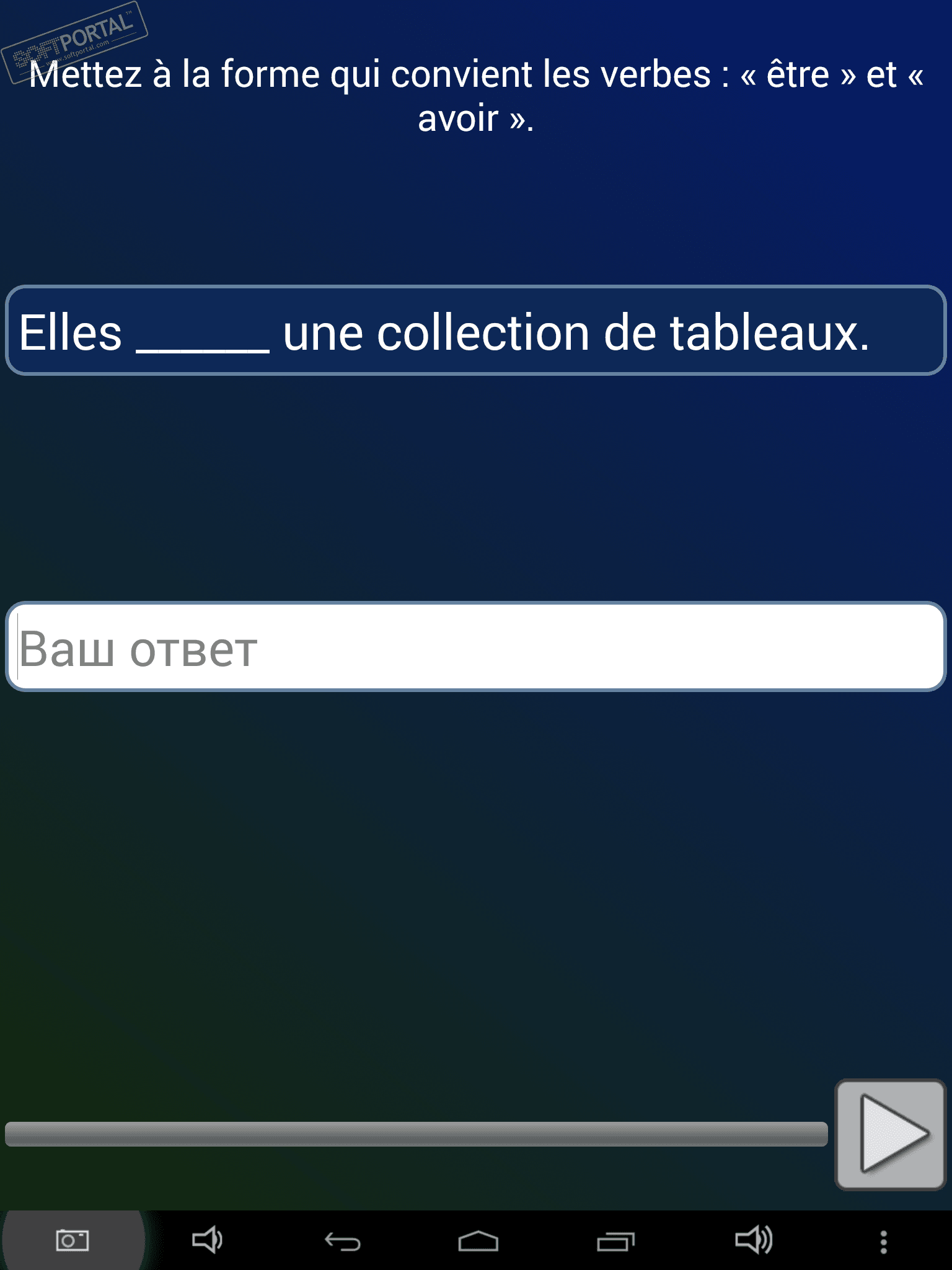Take a screenshot with the camera icon

73,1241
